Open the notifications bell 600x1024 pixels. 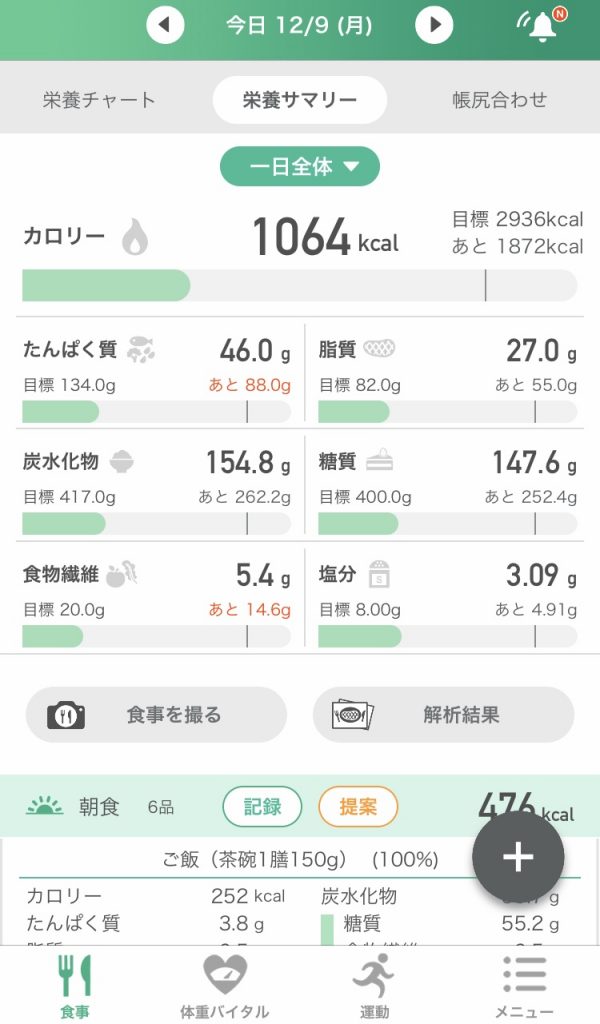[541, 25]
